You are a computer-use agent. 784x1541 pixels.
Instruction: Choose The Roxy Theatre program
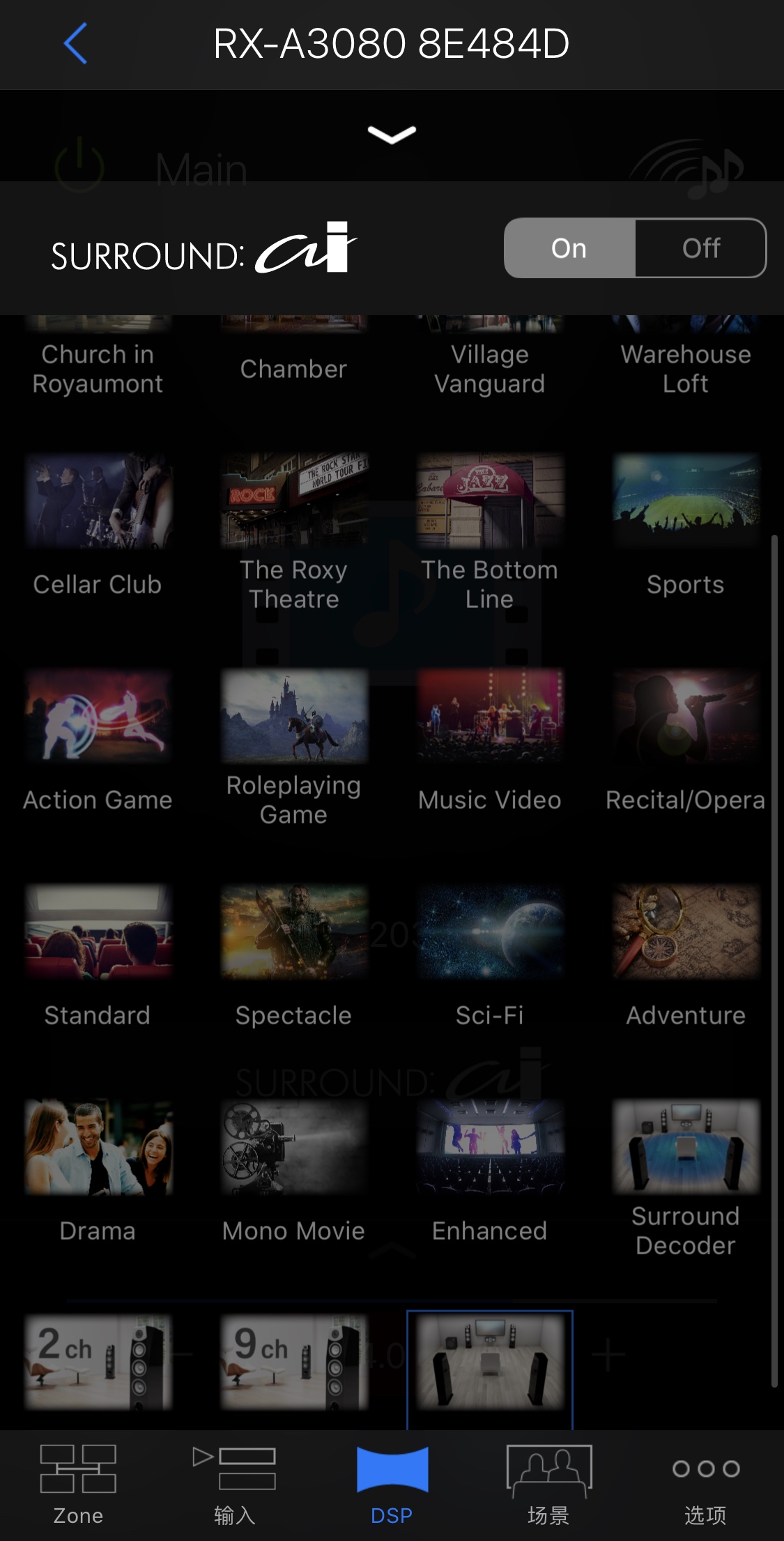coord(293,531)
